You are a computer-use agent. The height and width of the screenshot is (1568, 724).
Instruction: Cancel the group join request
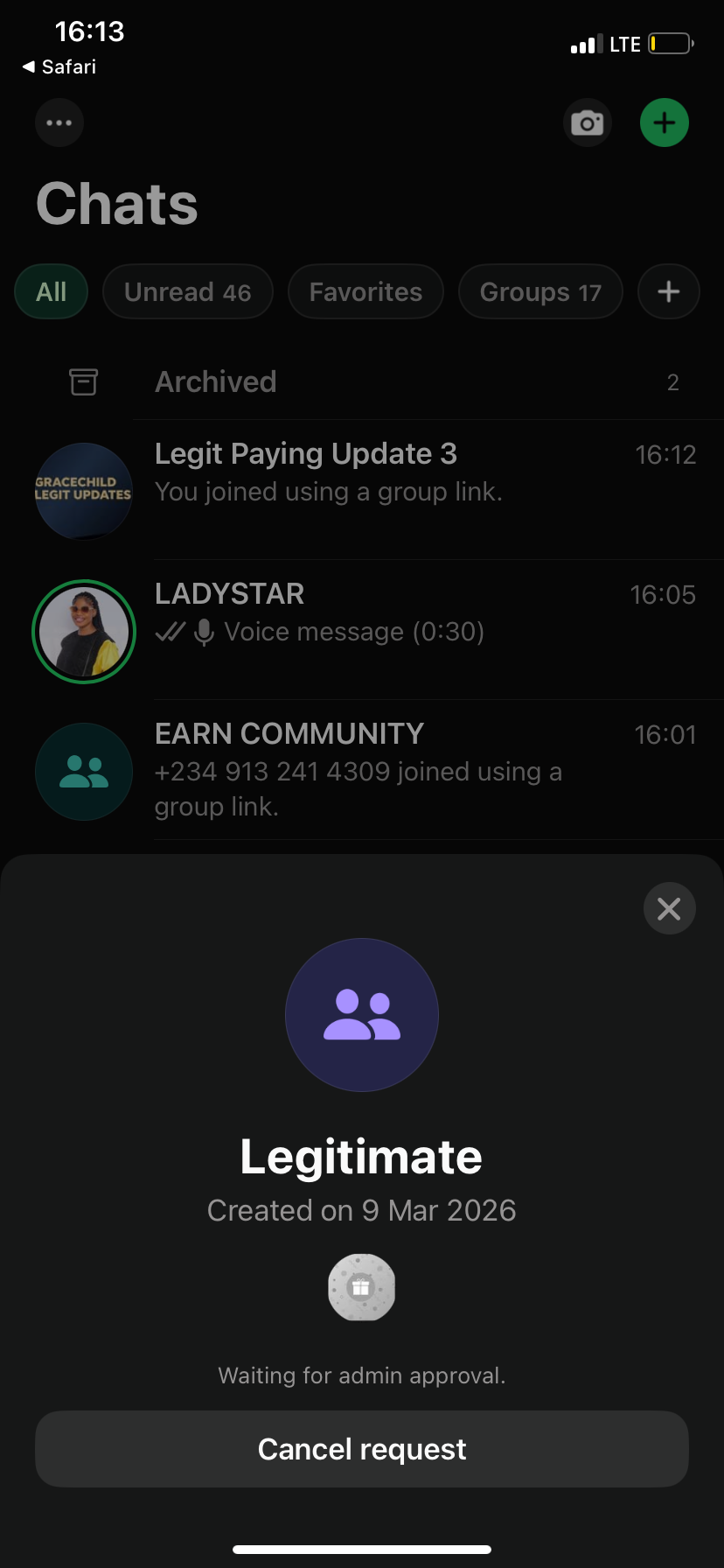point(362,1449)
